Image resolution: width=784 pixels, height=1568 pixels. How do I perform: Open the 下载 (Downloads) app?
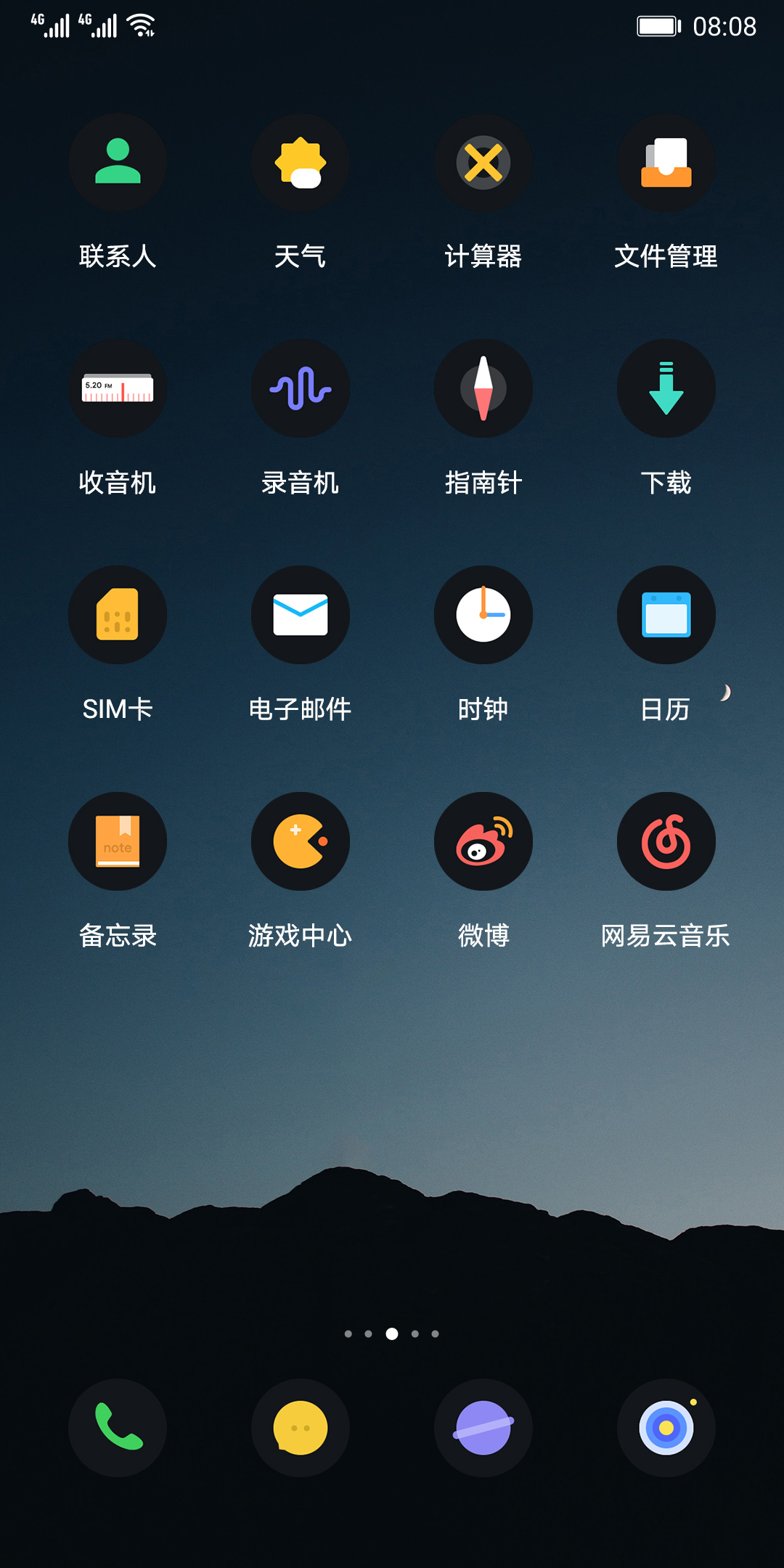pos(666,389)
